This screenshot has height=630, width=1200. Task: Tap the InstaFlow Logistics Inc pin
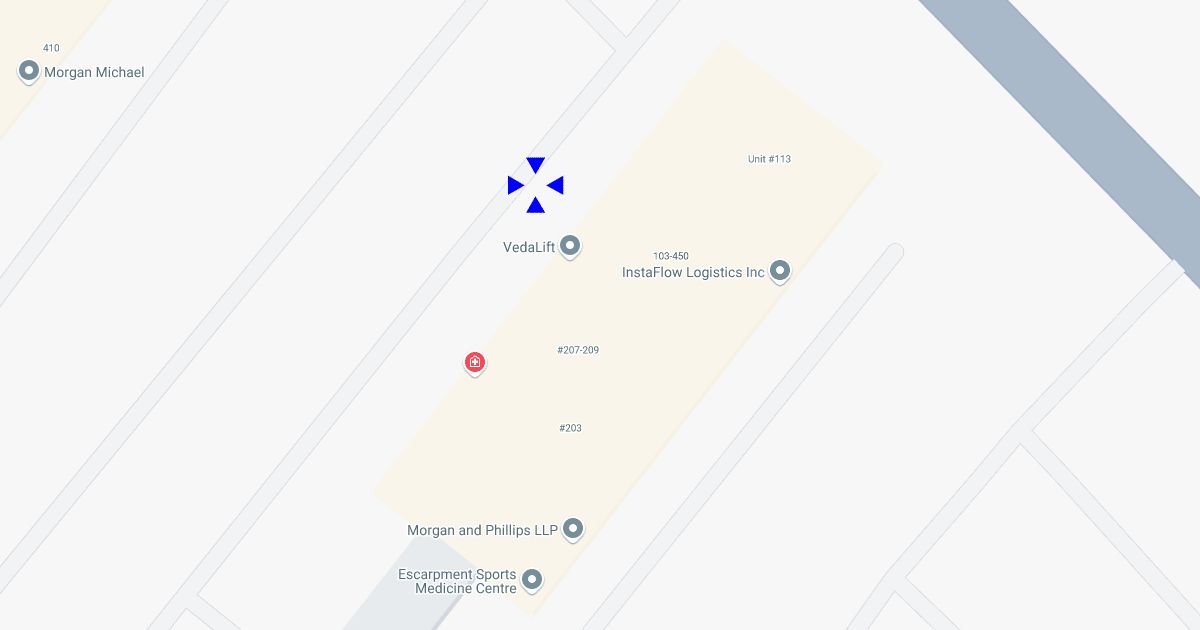[x=780, y=270]
